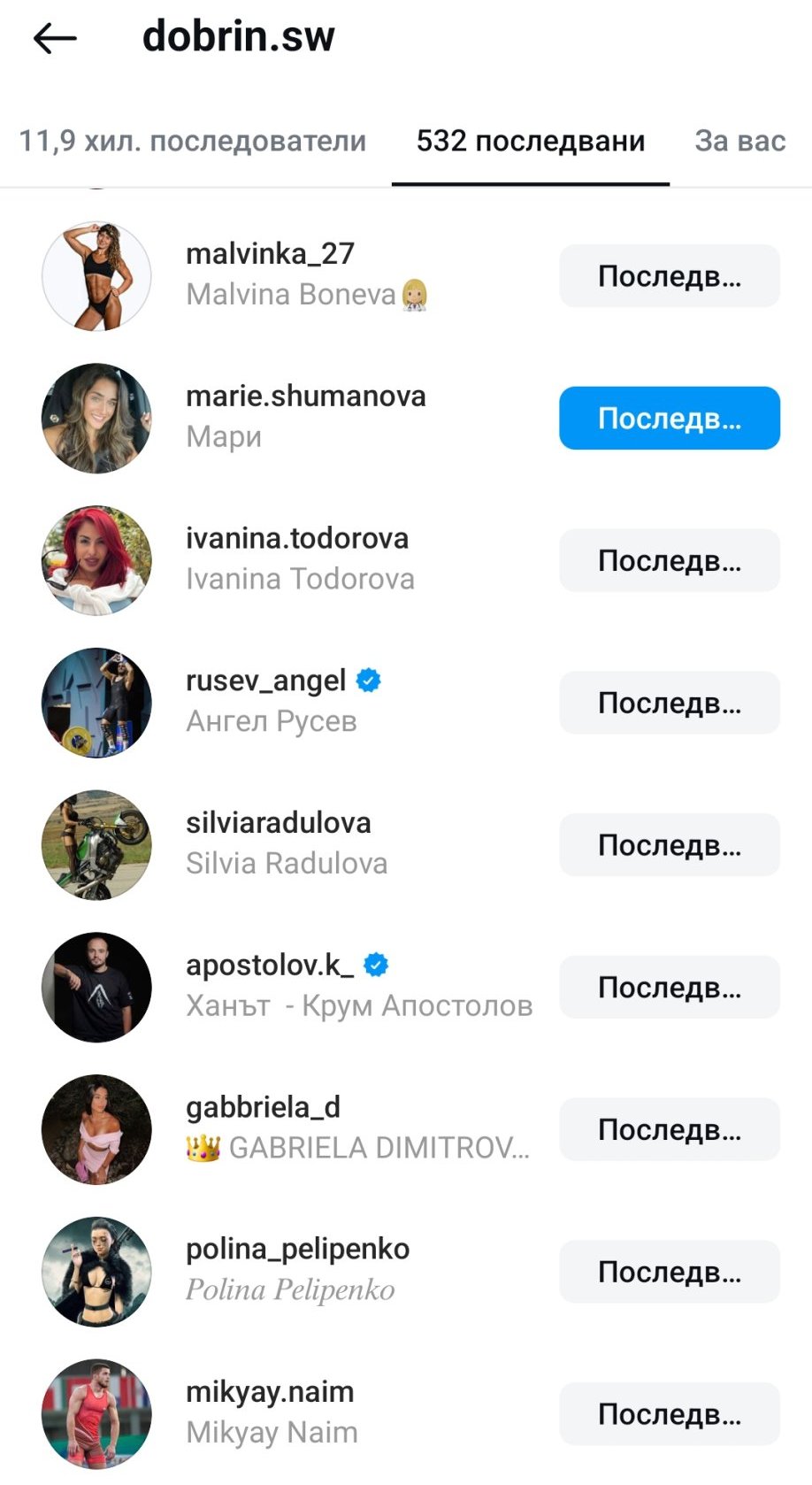Go back using the arrow icon
812x1485 pixels.
(x=55, y=38)
